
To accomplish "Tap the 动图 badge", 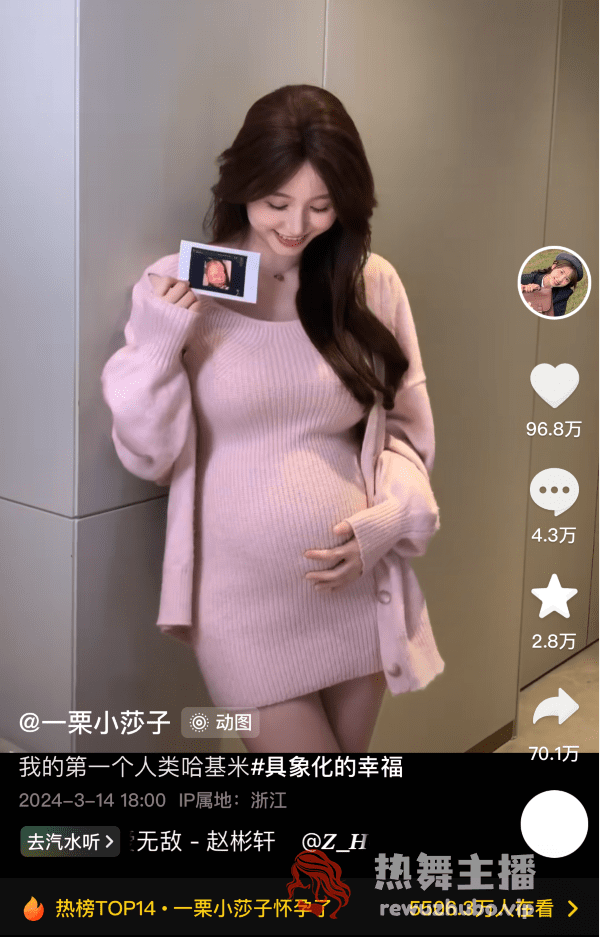I will [x=220, y=722].
